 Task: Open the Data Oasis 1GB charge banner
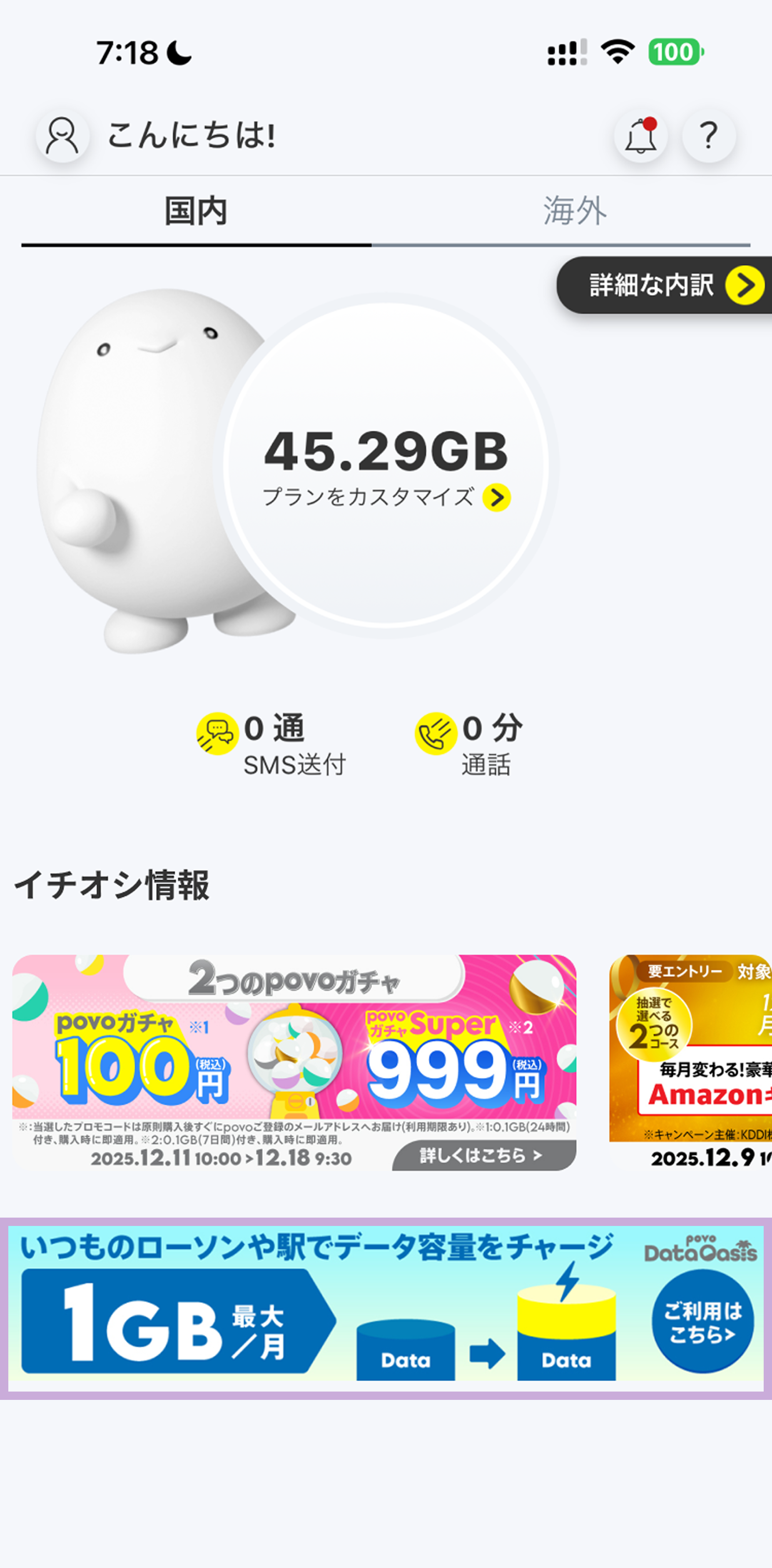point(386,1308)
